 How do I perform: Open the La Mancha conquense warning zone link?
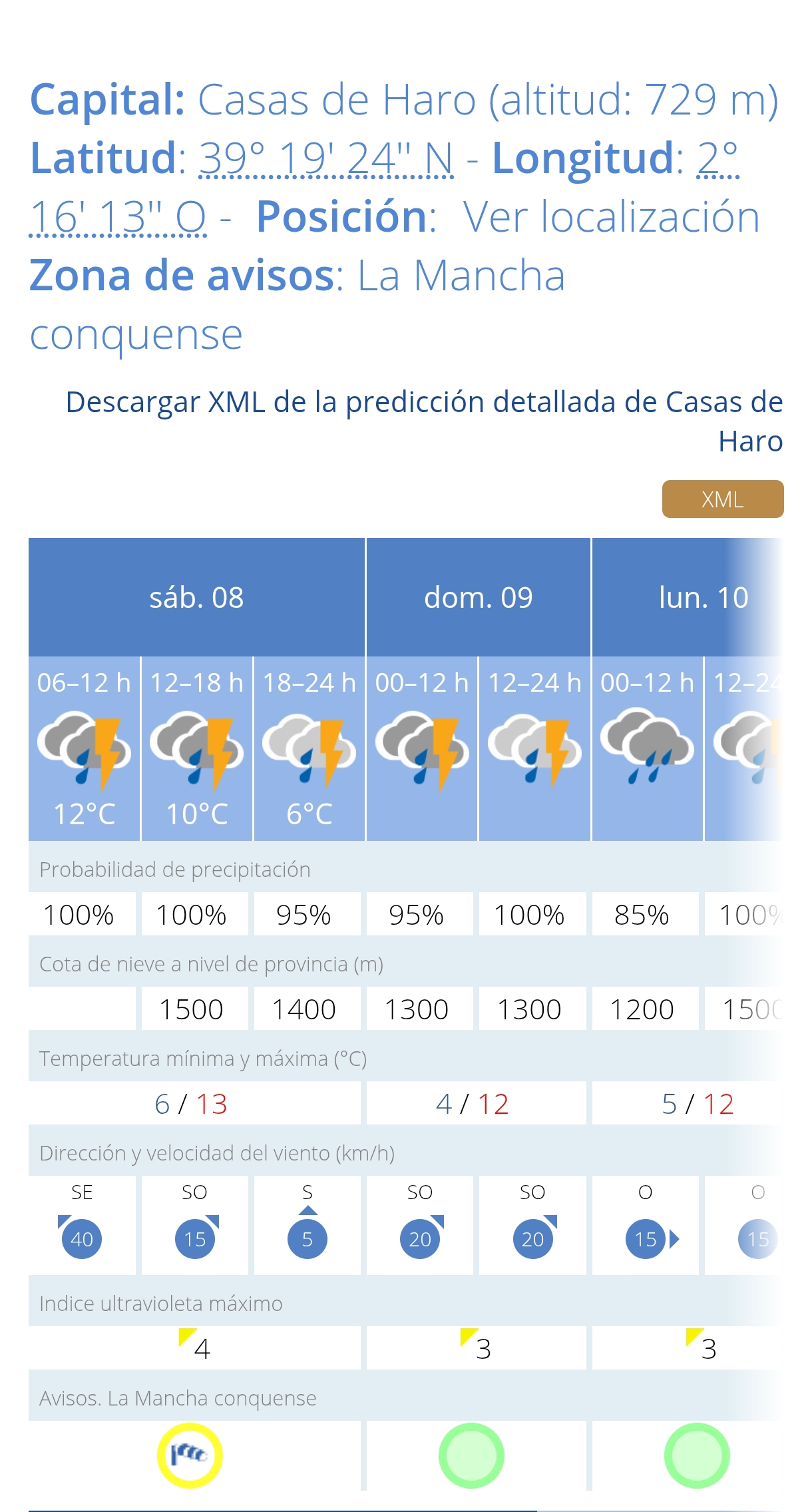pyautogui.click(x=297, y=304)
